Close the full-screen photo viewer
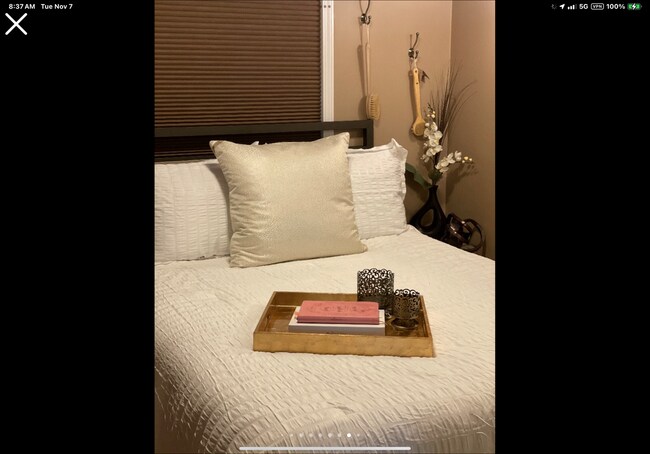The height and width of the screenshot is (454, 650). (x=16, y=24)
